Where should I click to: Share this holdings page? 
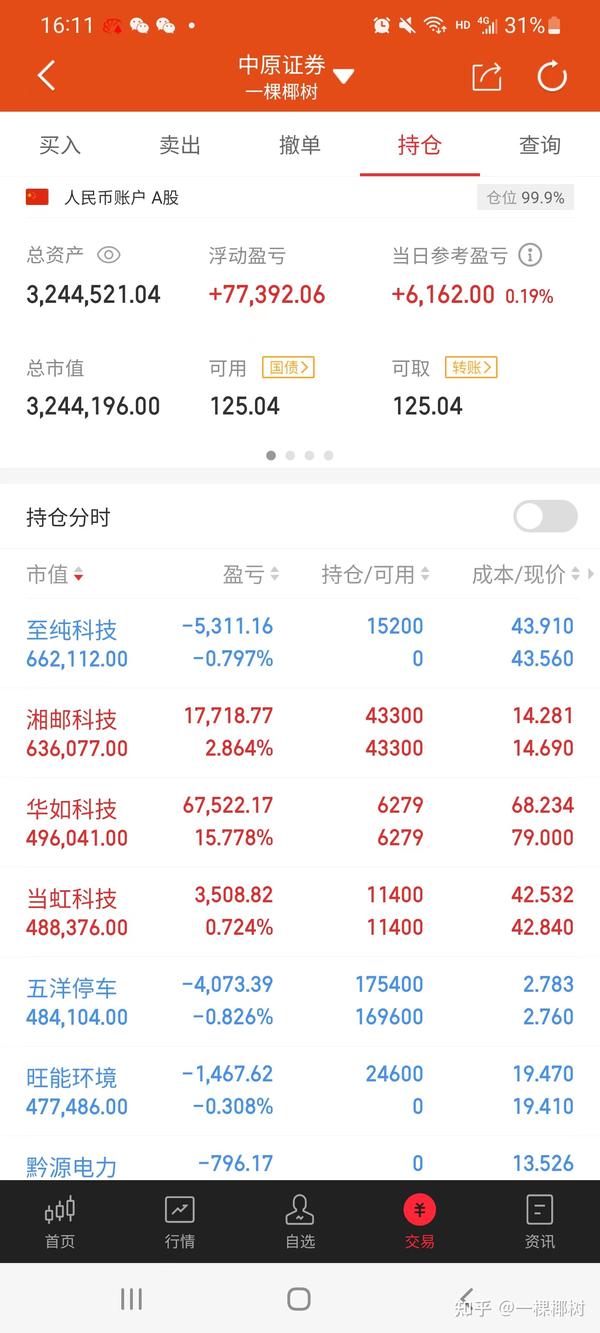tap(487, 76)
